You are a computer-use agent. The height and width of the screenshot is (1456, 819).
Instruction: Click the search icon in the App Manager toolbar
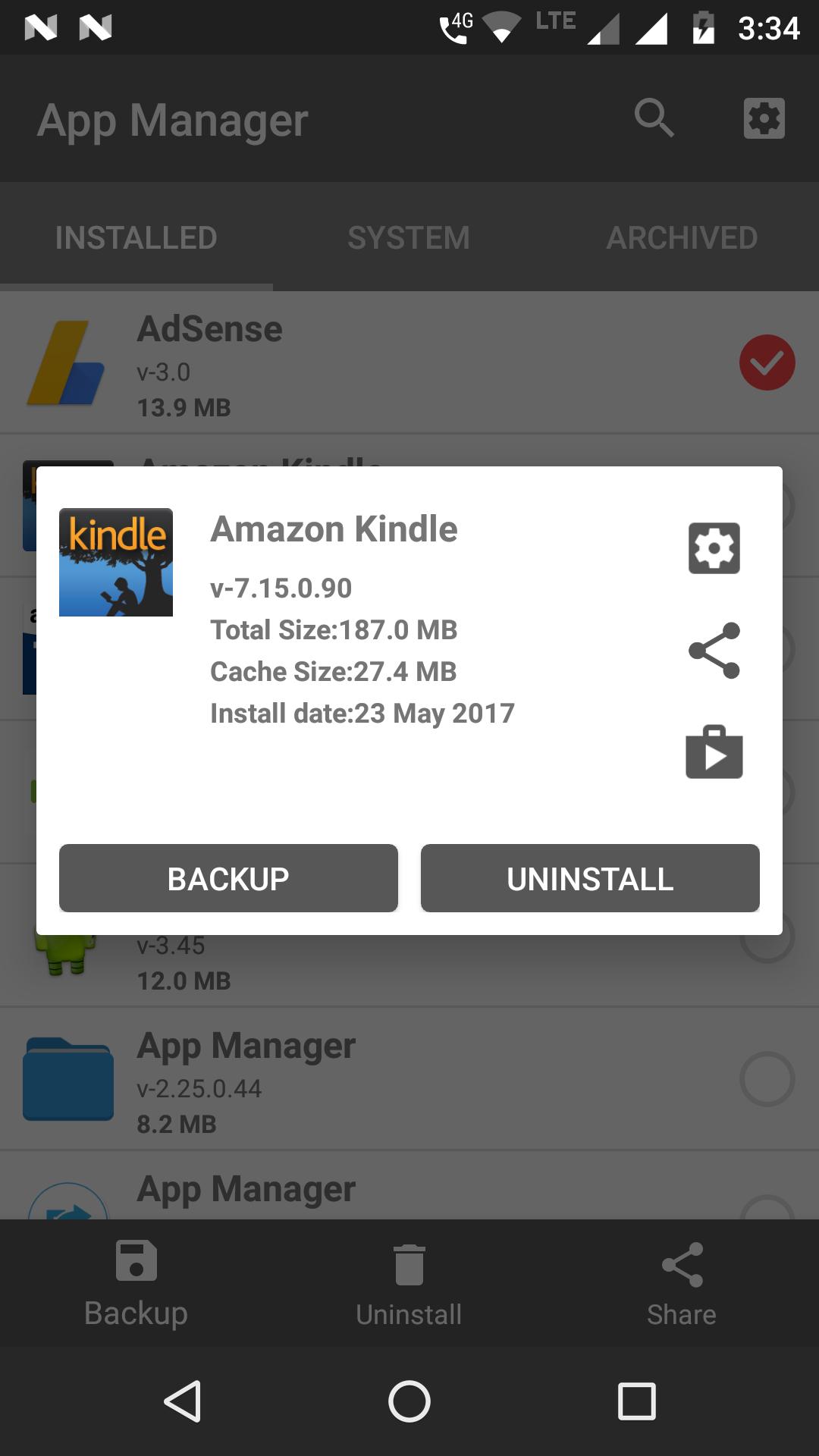[x=654, y=119]
